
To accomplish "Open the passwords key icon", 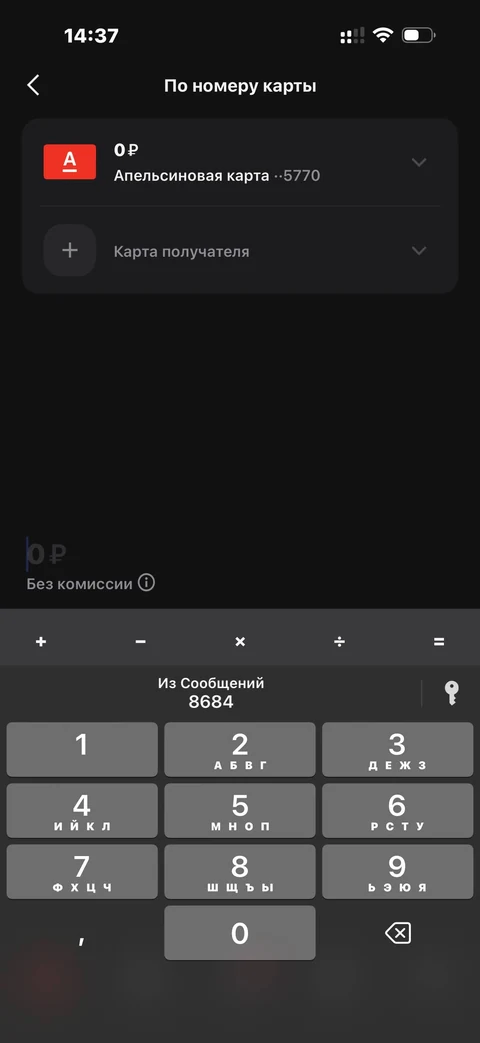I will click(451, 693).
